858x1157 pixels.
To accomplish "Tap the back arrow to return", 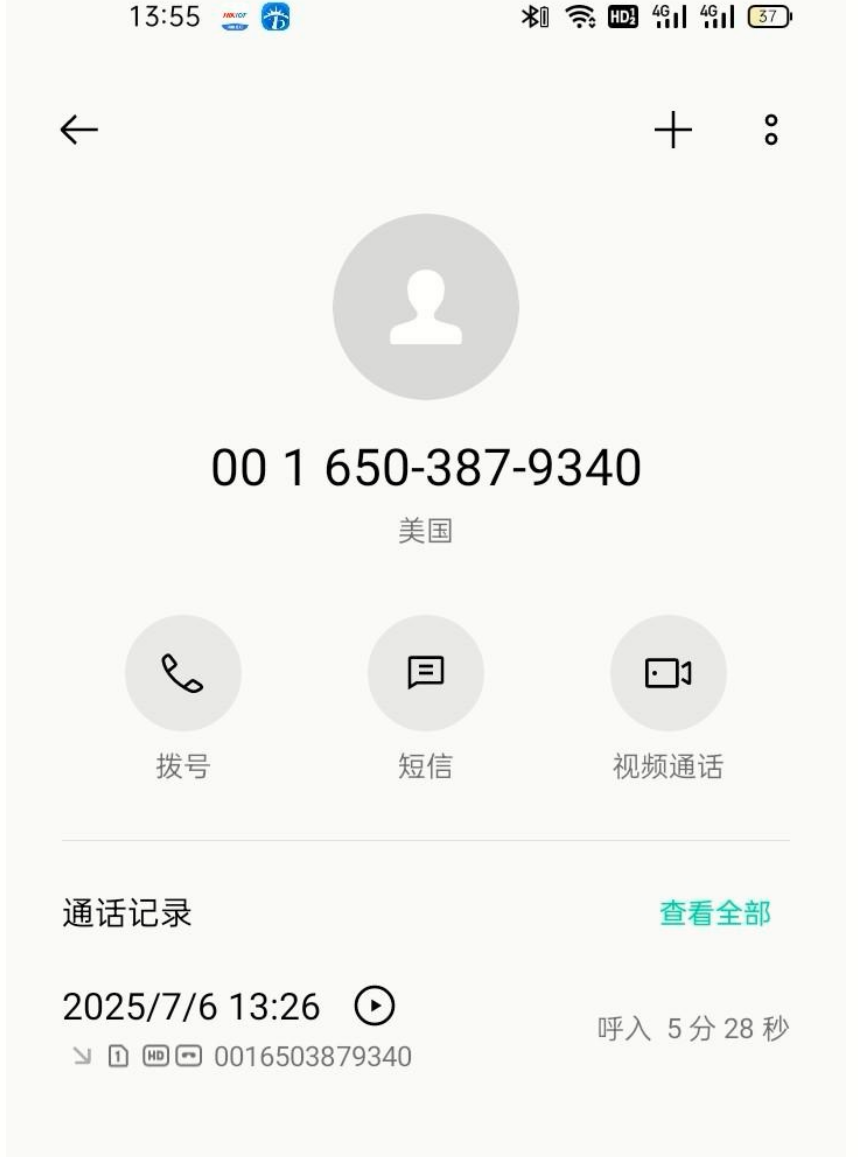I will 79,129.
